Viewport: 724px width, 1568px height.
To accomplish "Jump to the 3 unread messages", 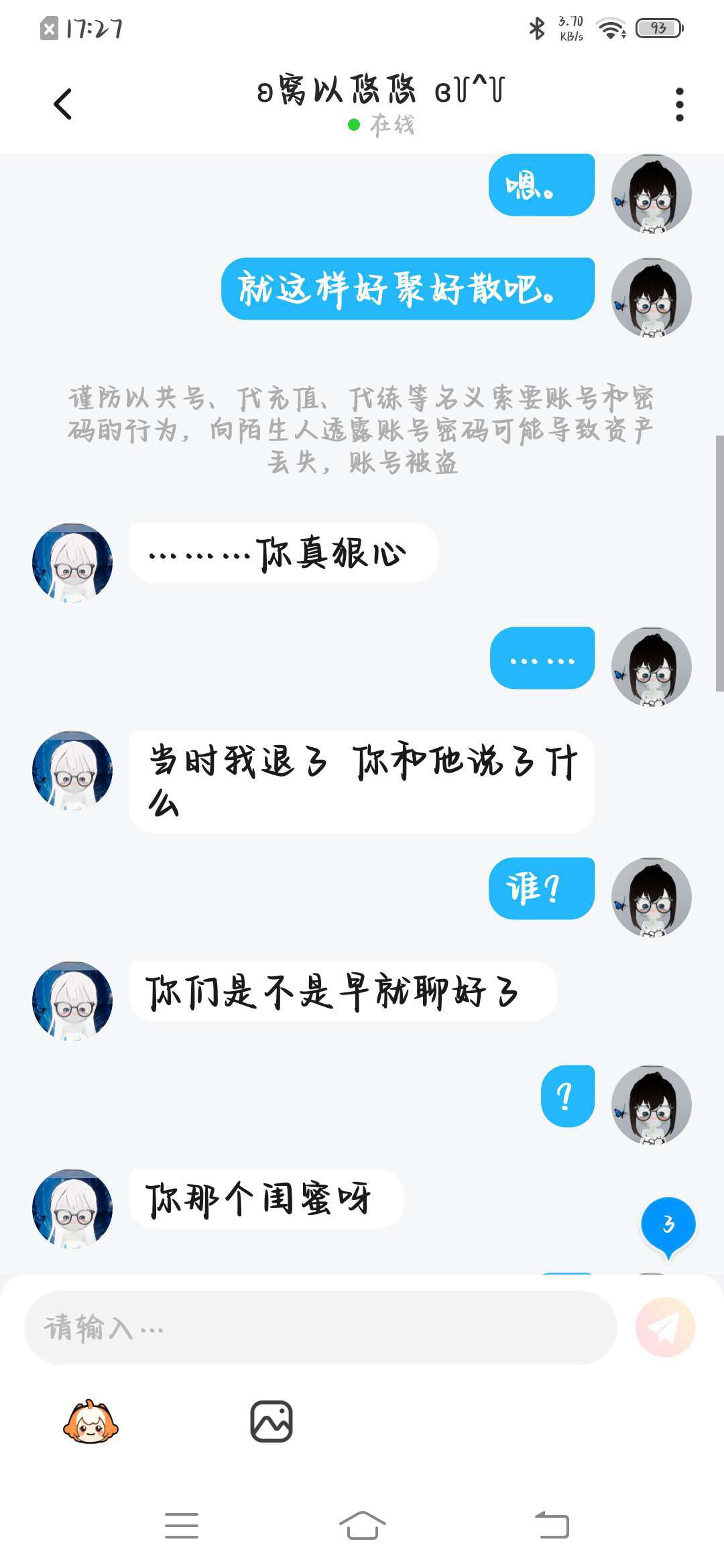I will [668, 1226].
